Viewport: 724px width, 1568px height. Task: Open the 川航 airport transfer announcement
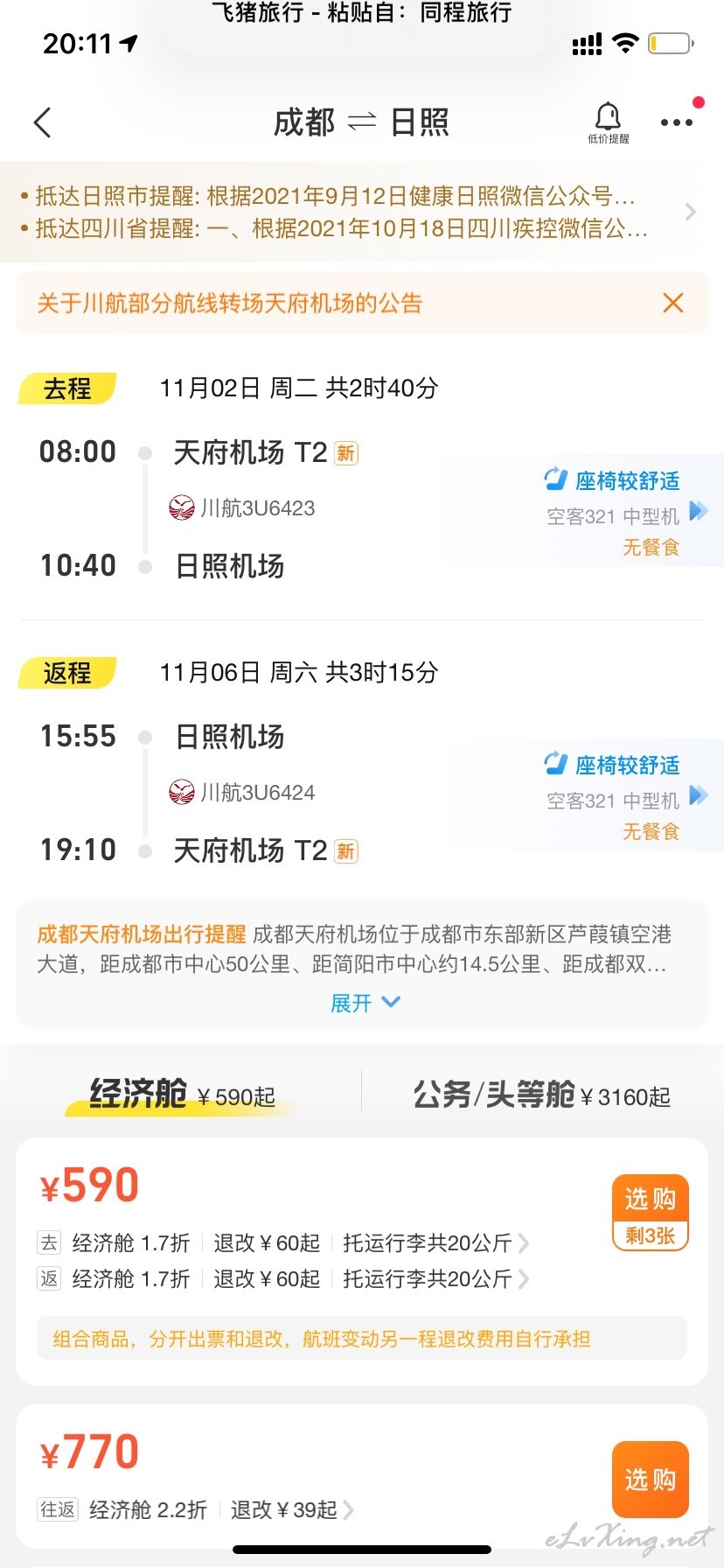230,304
